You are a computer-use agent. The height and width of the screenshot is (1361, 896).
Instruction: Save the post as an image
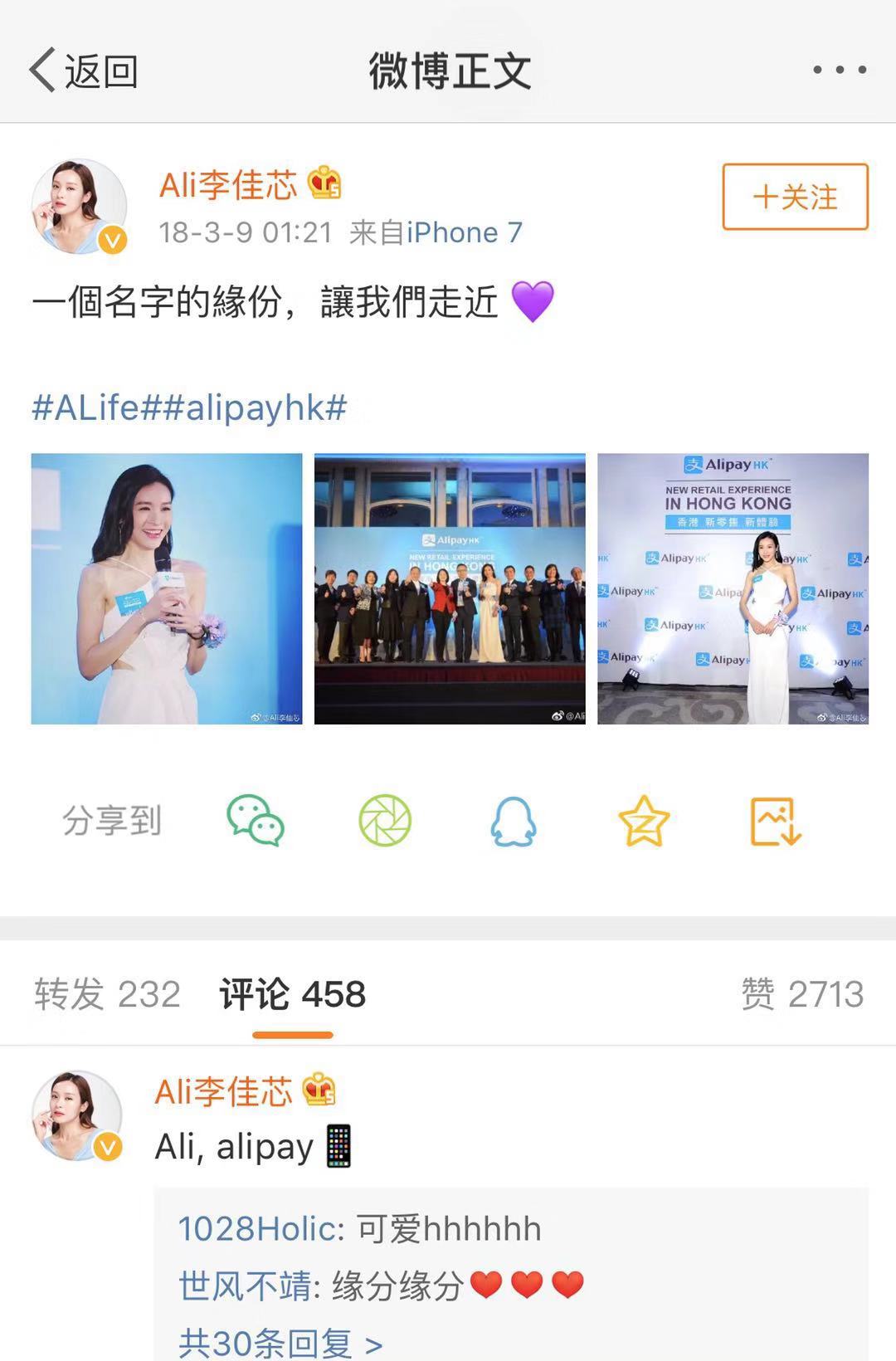point(775,821)
